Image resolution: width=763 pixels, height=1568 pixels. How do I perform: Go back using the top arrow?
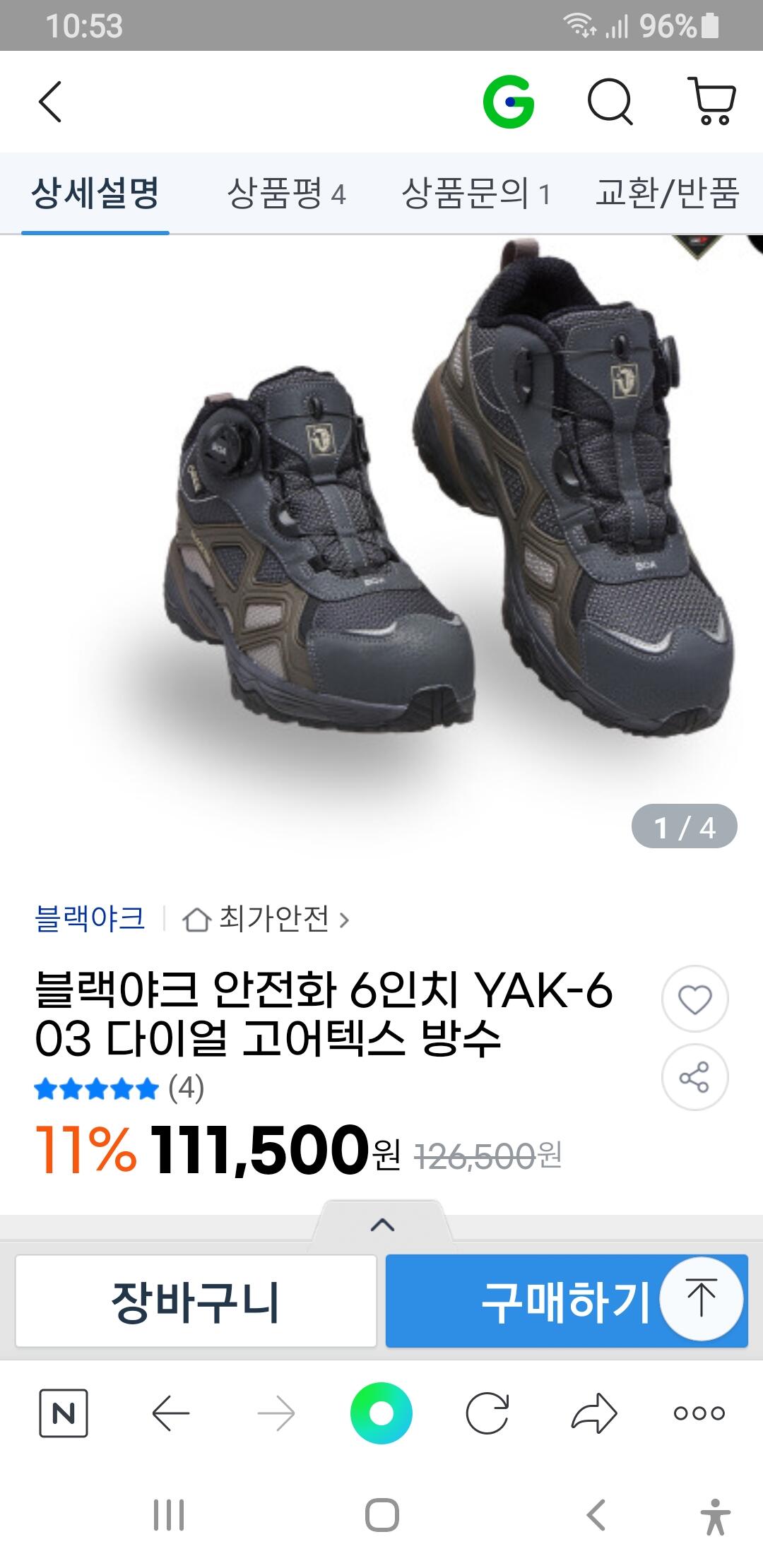[50, 102]
